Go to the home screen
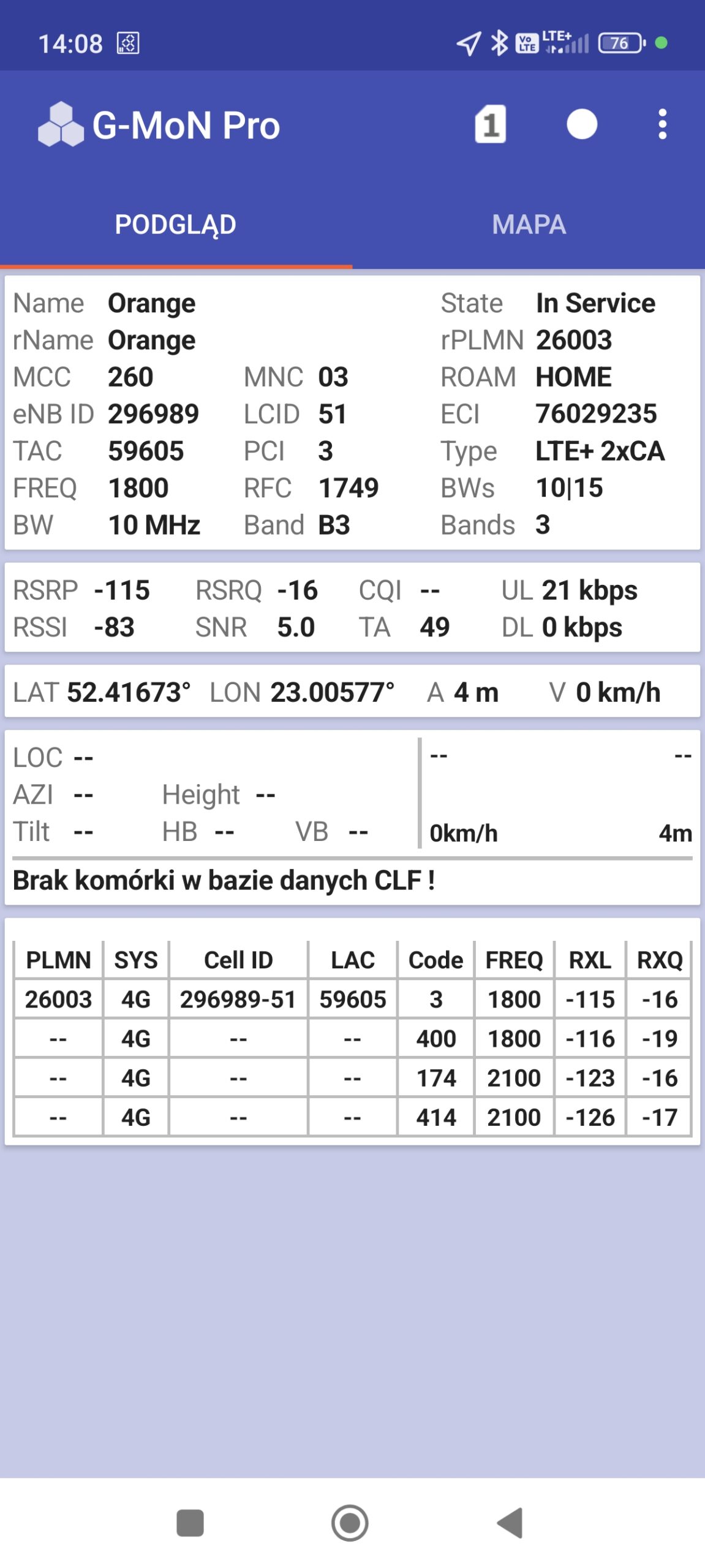The height and width of the screenshot is (1568, 705). point(350,1523)
